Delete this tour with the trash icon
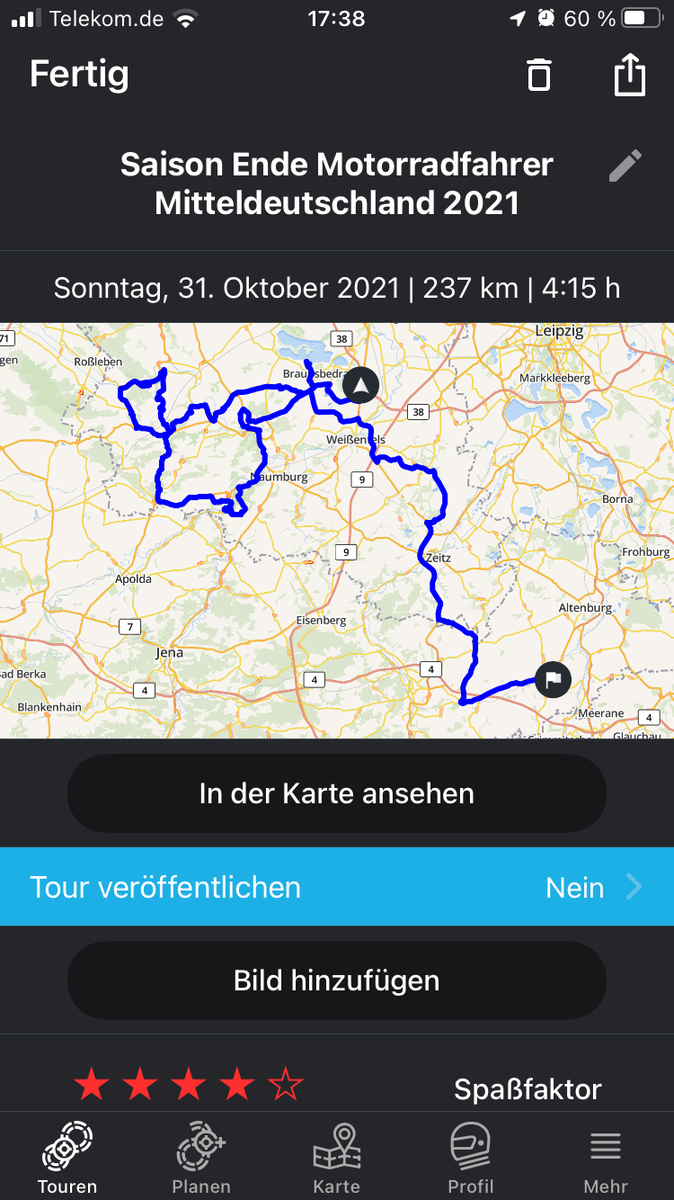674x1200 pixels. point(539,76)
